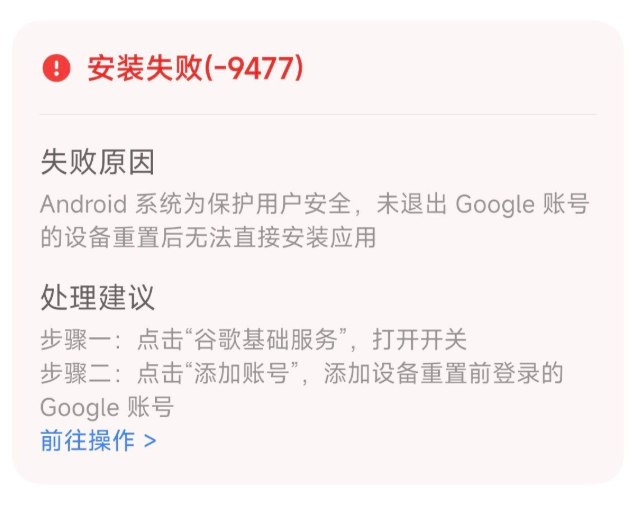Tap the 前往操作 link
This screenshot has width=642, height=515.
tap(98, 440)
